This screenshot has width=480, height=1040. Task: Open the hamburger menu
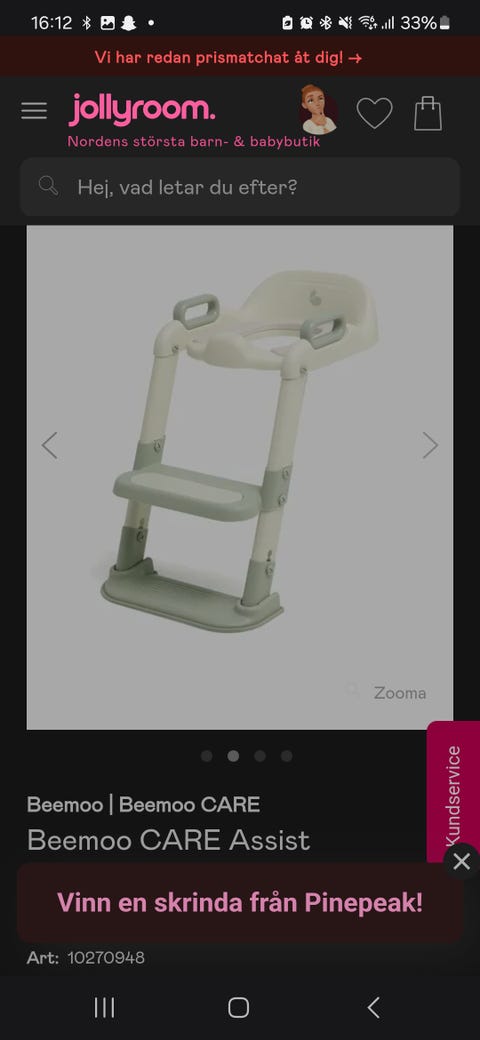pyautogui.click(x=34, y=111)
